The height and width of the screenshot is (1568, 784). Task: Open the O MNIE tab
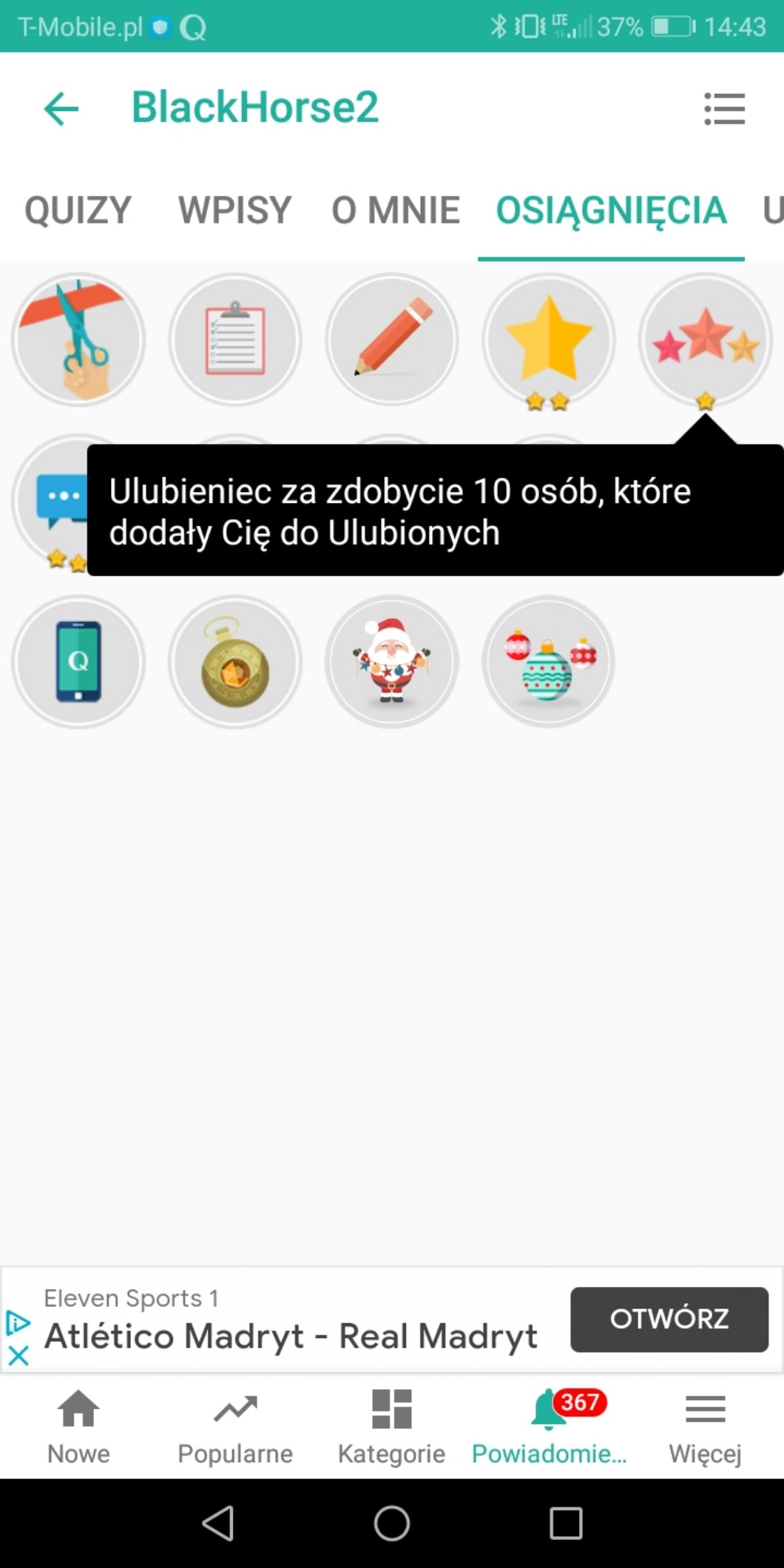click(396, 210)
